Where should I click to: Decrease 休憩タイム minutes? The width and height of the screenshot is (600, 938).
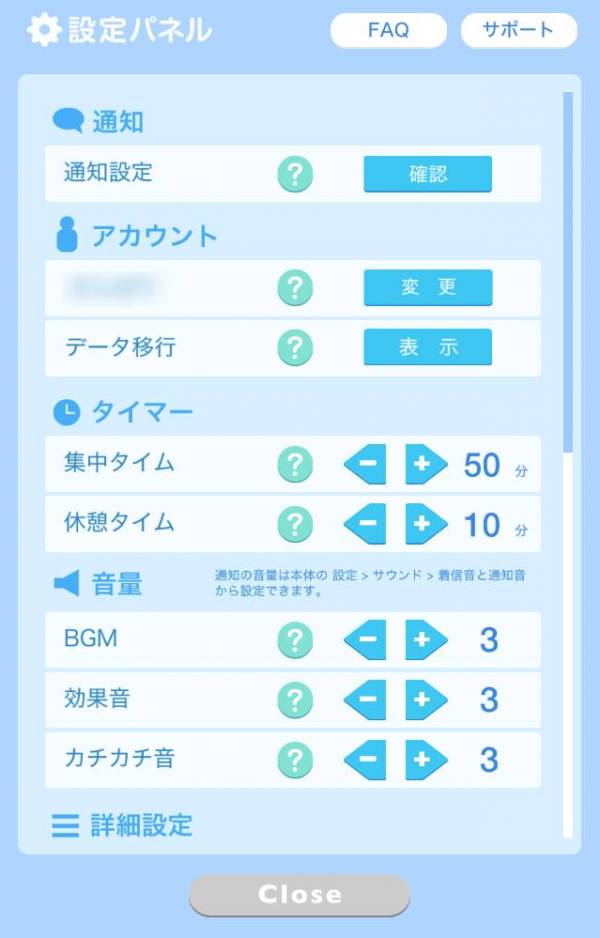click(x=366, y=524)
